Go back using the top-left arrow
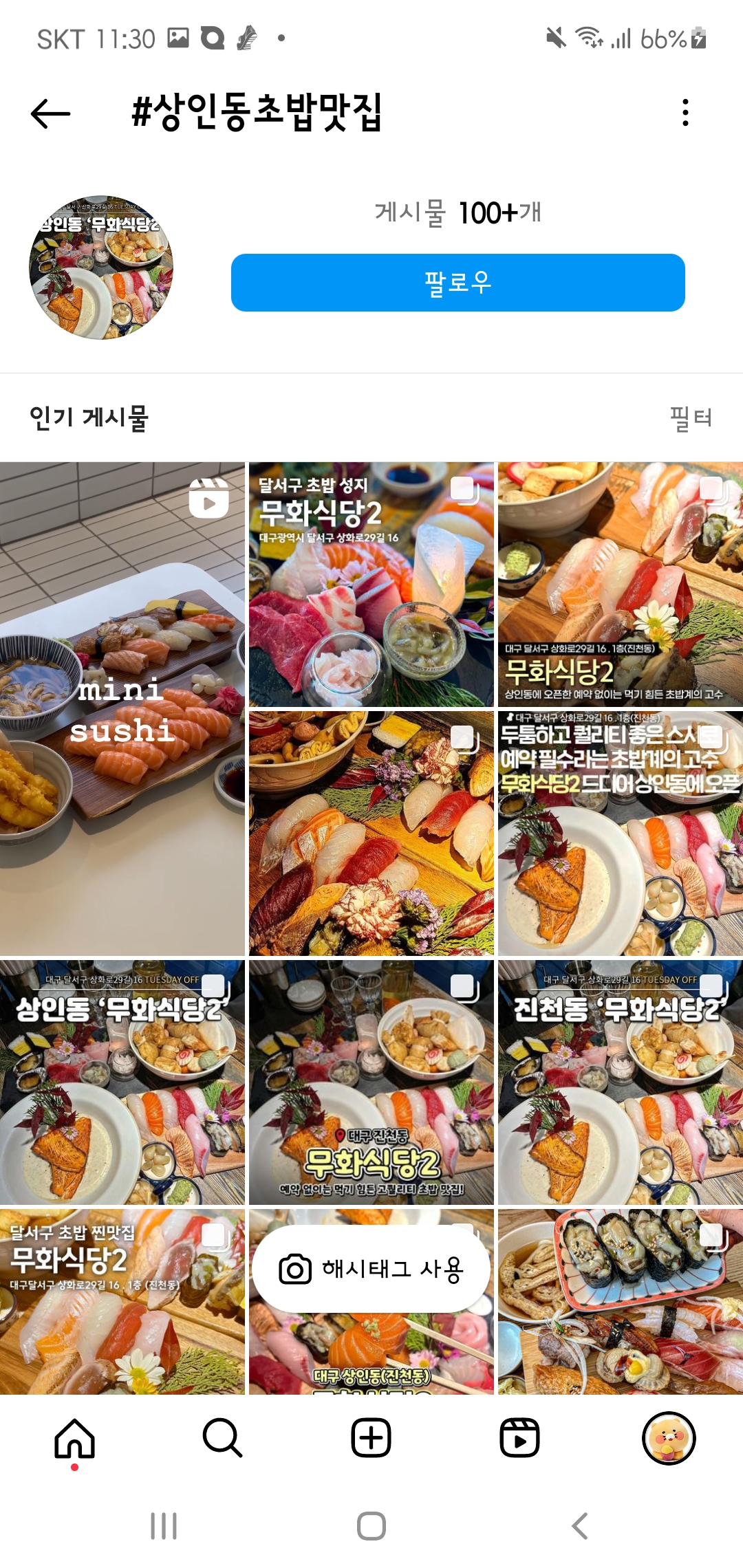Viewport: 743px width, 1568px height. [x=51, y=113]
